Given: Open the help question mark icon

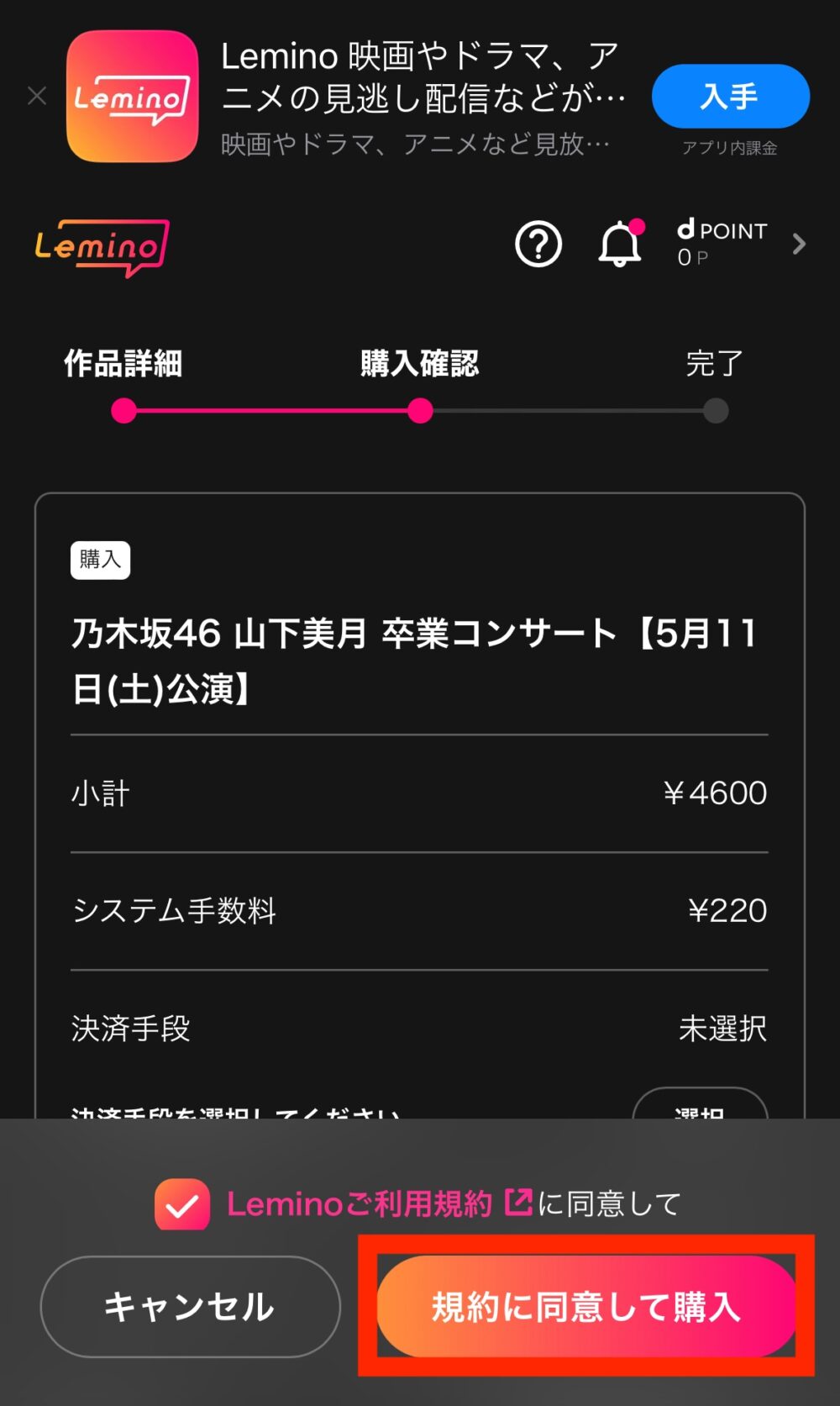Looking at the screenshot, I should [538, 245].
